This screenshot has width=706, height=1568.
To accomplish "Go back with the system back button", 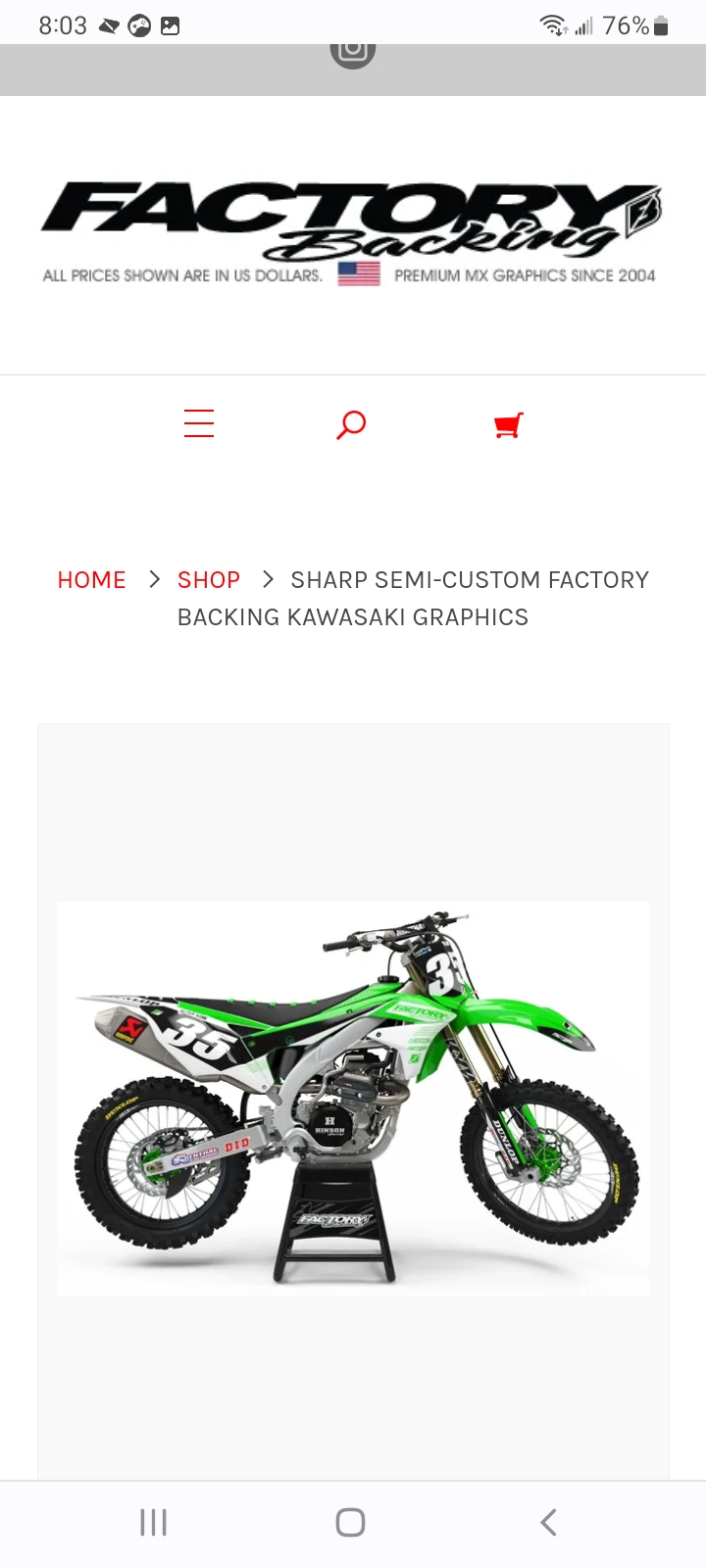I will 548,1522.
